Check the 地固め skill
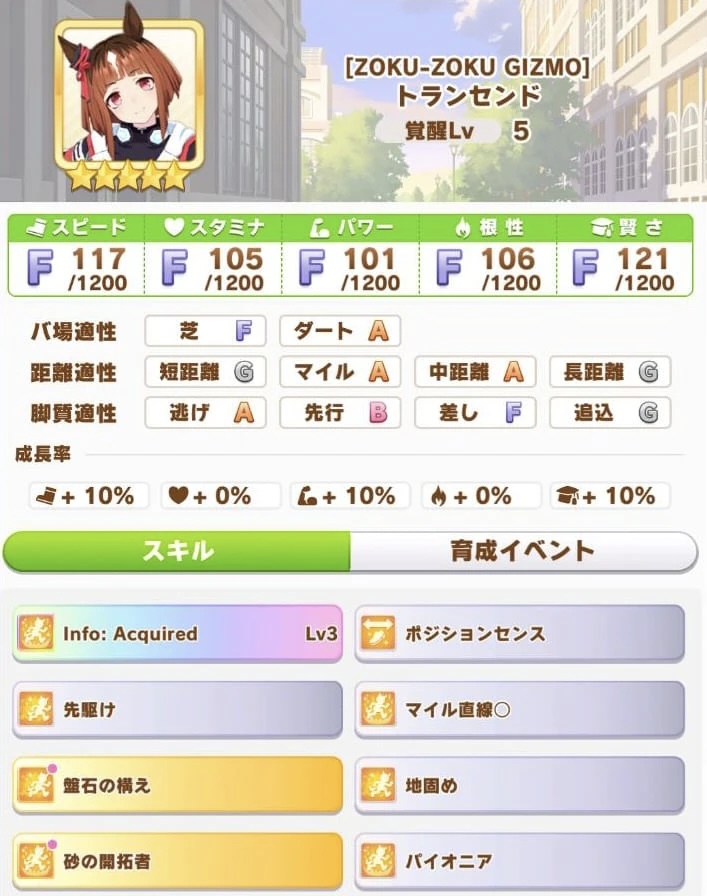The image size is (707, 896). [x=520, y=785]
